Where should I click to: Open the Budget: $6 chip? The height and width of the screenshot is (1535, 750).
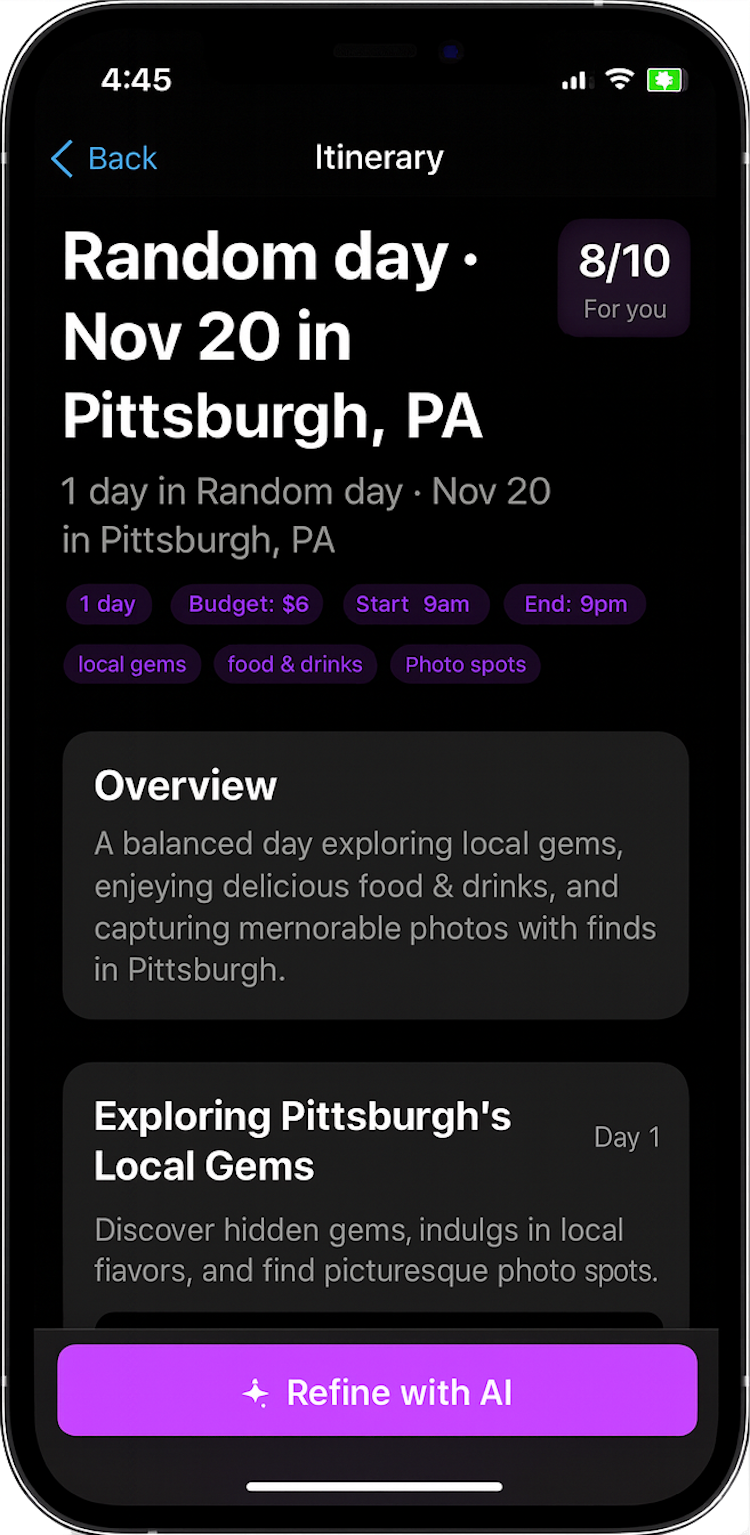click(246, 604)
